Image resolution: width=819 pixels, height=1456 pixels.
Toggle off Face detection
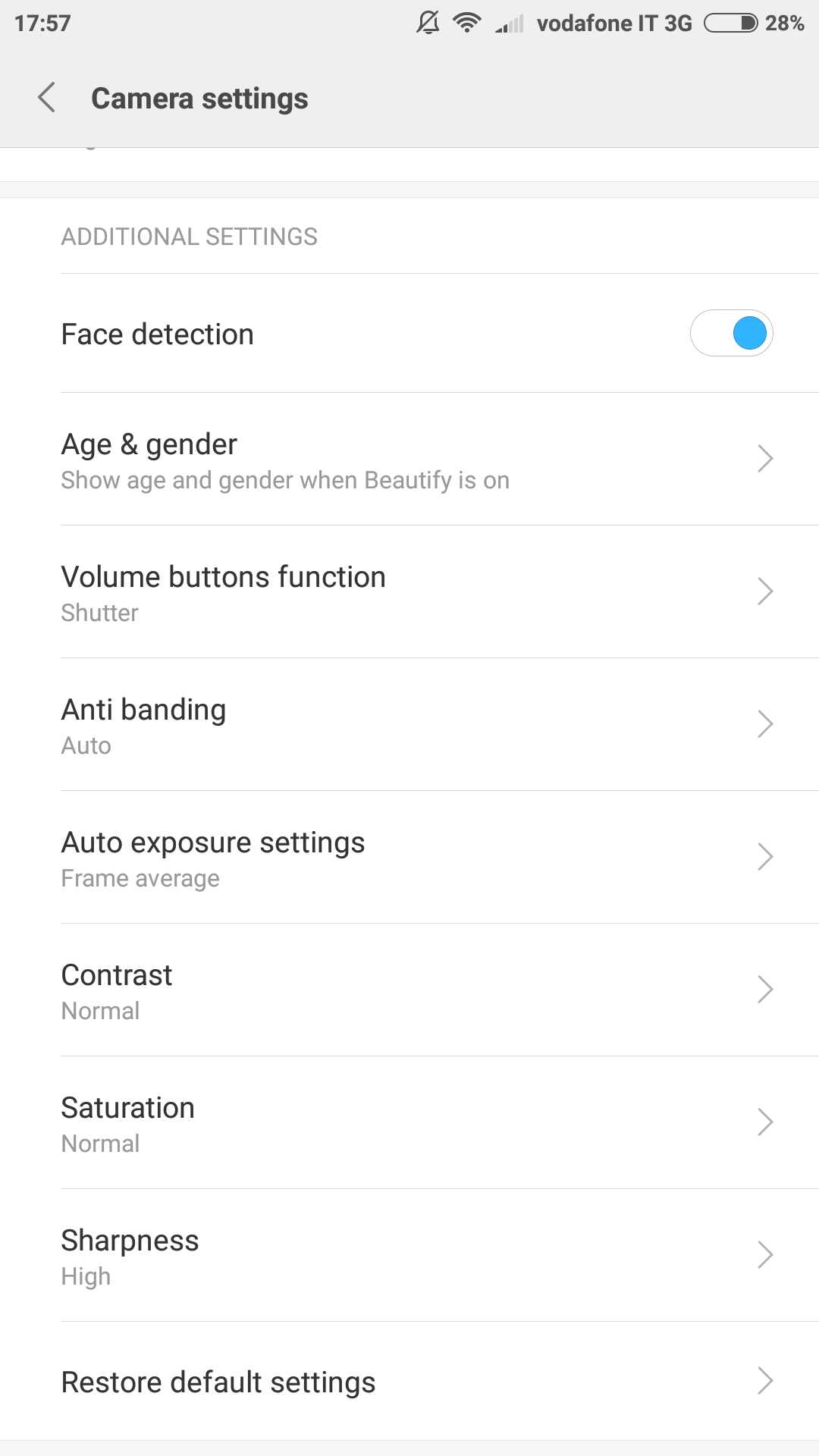point(731,333)
